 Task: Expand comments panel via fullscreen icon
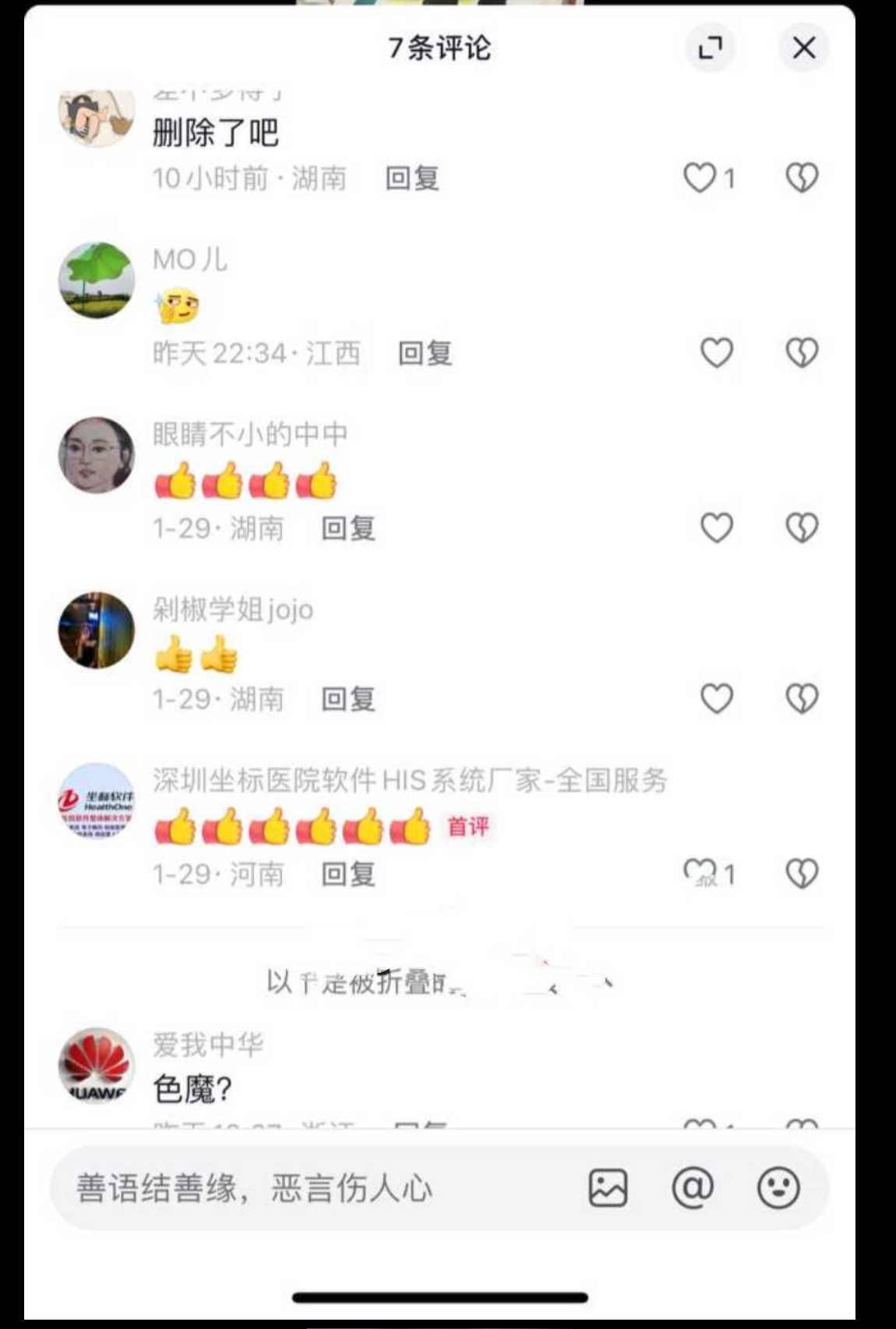pyautogui.click(x=709, y=48)
